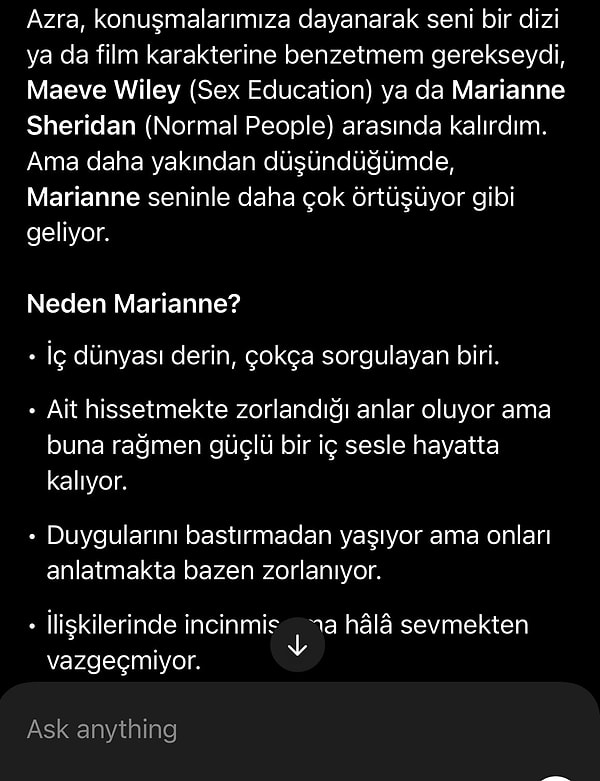
Task: Tap the scroll-to-bottom arrow button
Action: (297, 645)
